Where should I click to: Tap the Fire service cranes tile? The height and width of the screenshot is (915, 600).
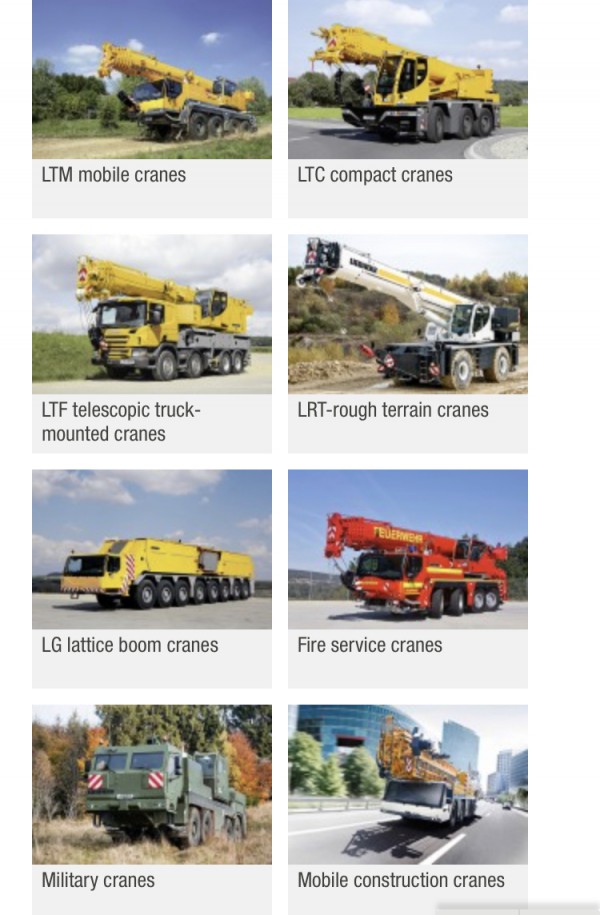click(407, 577)
